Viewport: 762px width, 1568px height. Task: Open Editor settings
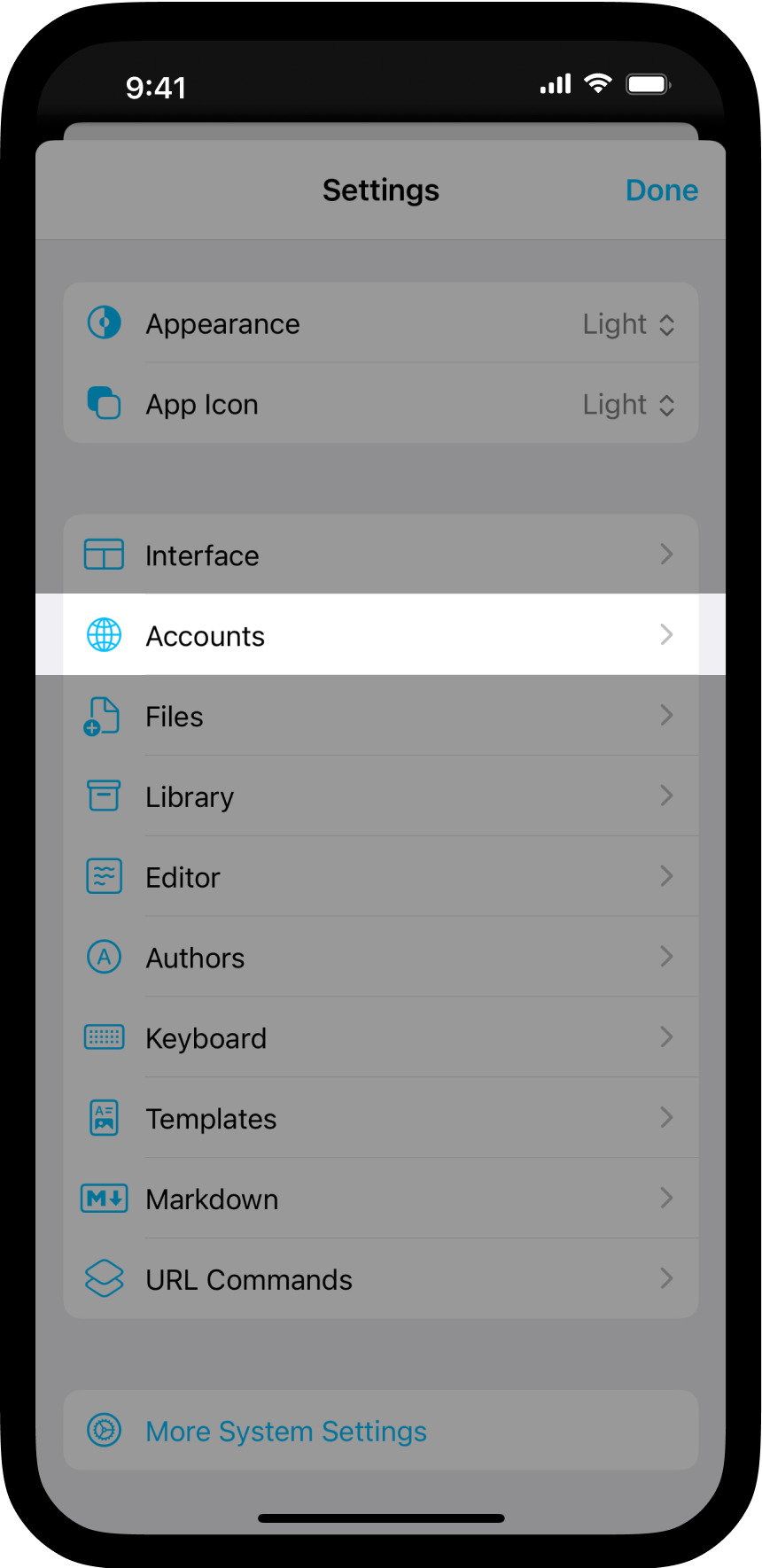[x=381, y=877]
